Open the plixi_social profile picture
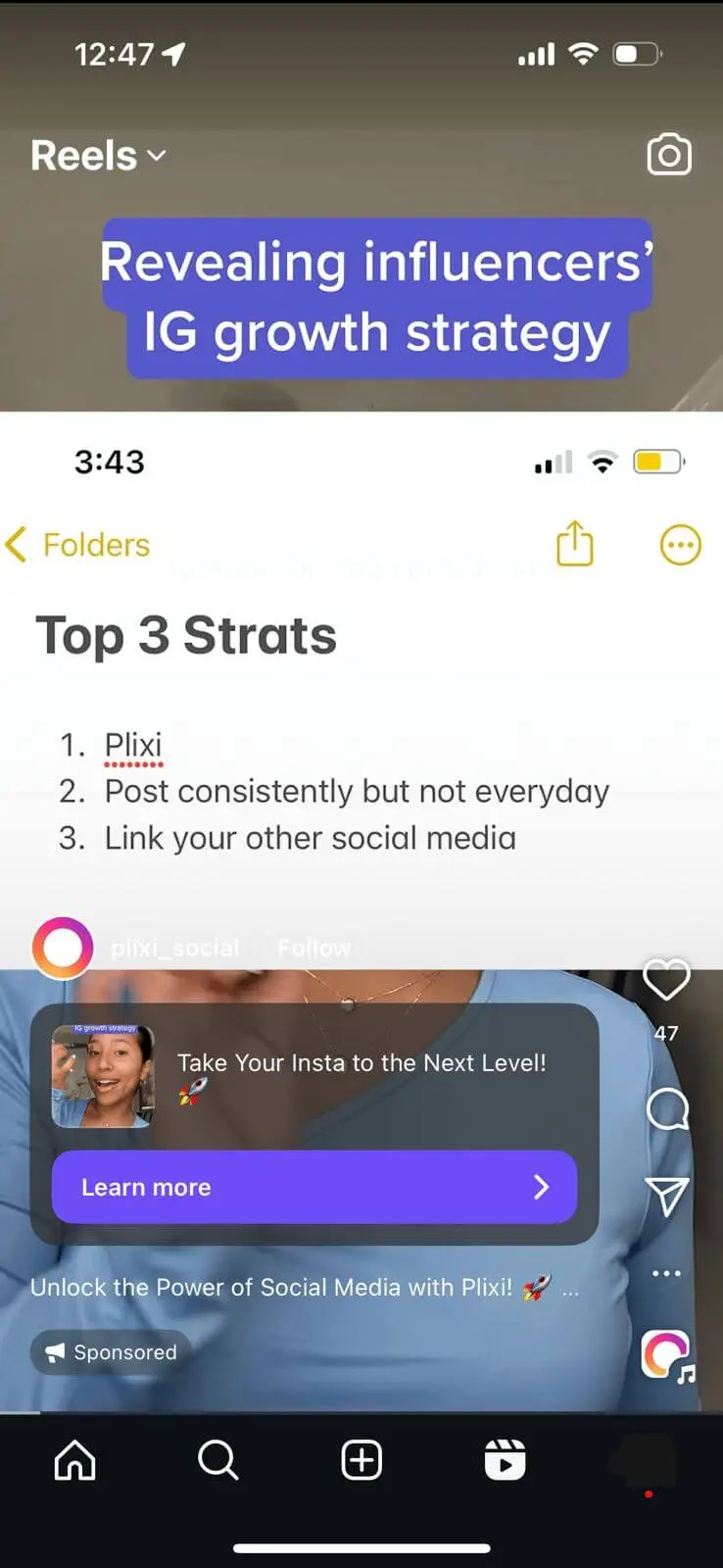Viewport: 723px width, 1568px height. click(63, 948)
